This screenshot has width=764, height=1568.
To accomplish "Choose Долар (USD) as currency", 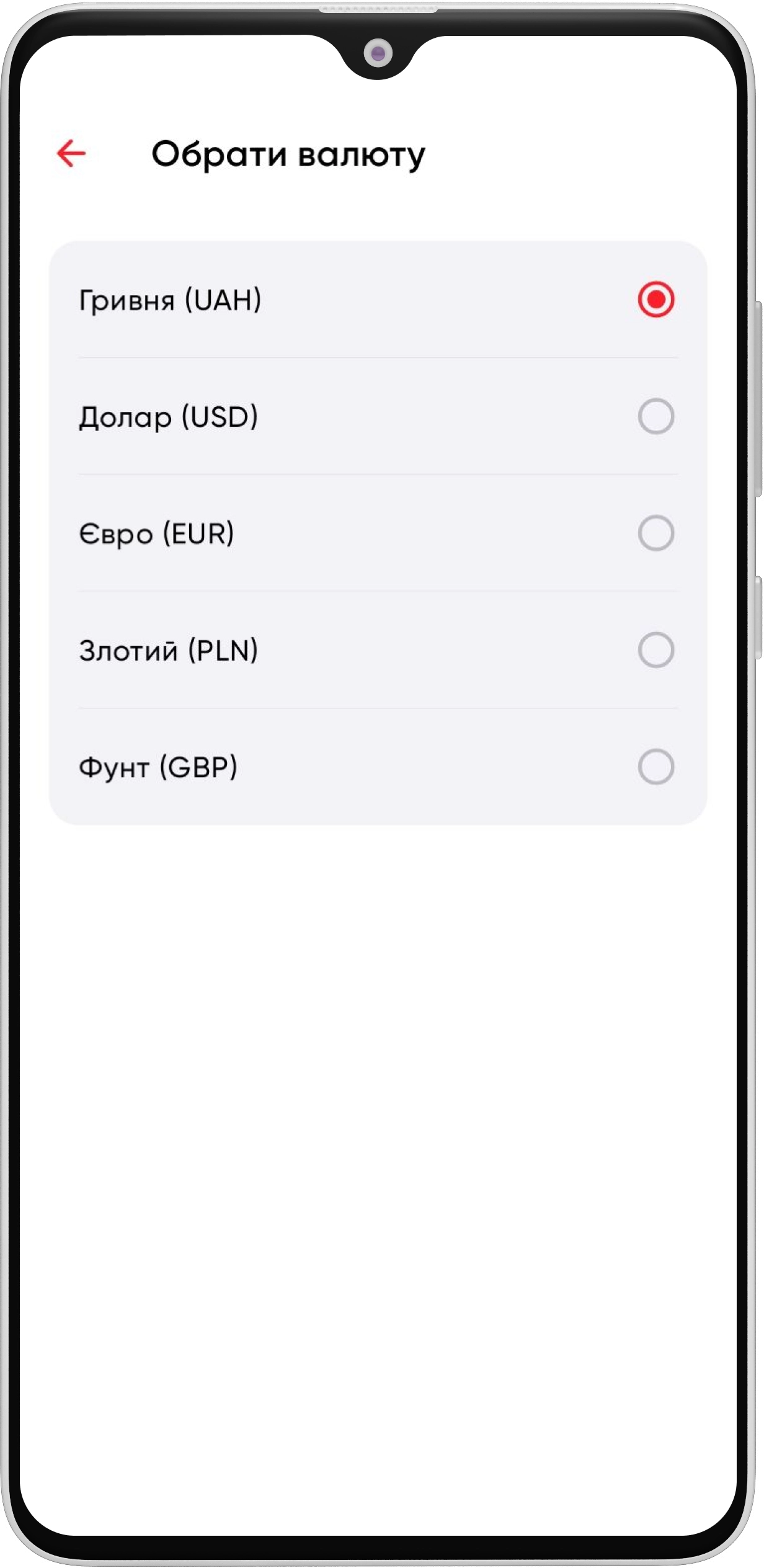I will click(655, 416).
